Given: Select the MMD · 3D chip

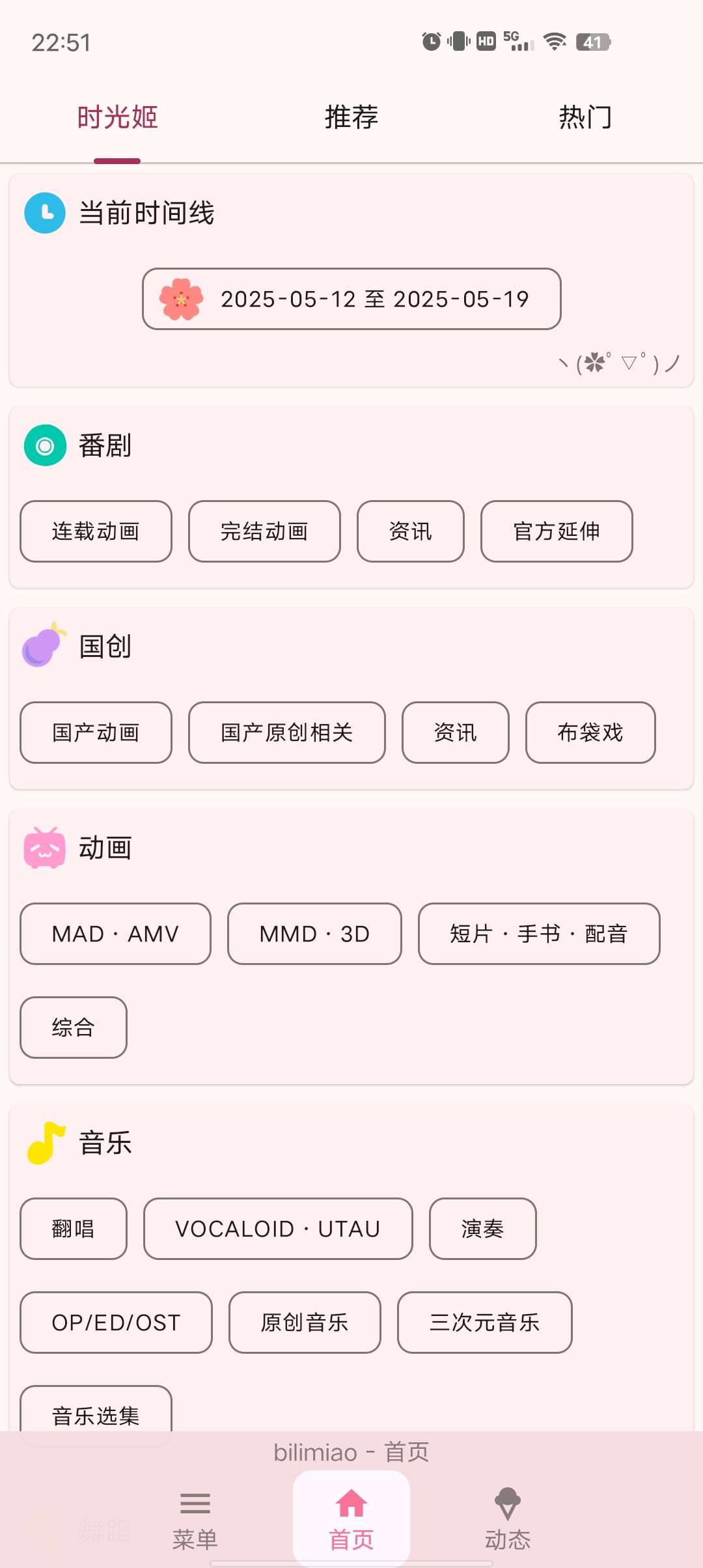Looking at the screenshot, I should (x=314, y=934).
